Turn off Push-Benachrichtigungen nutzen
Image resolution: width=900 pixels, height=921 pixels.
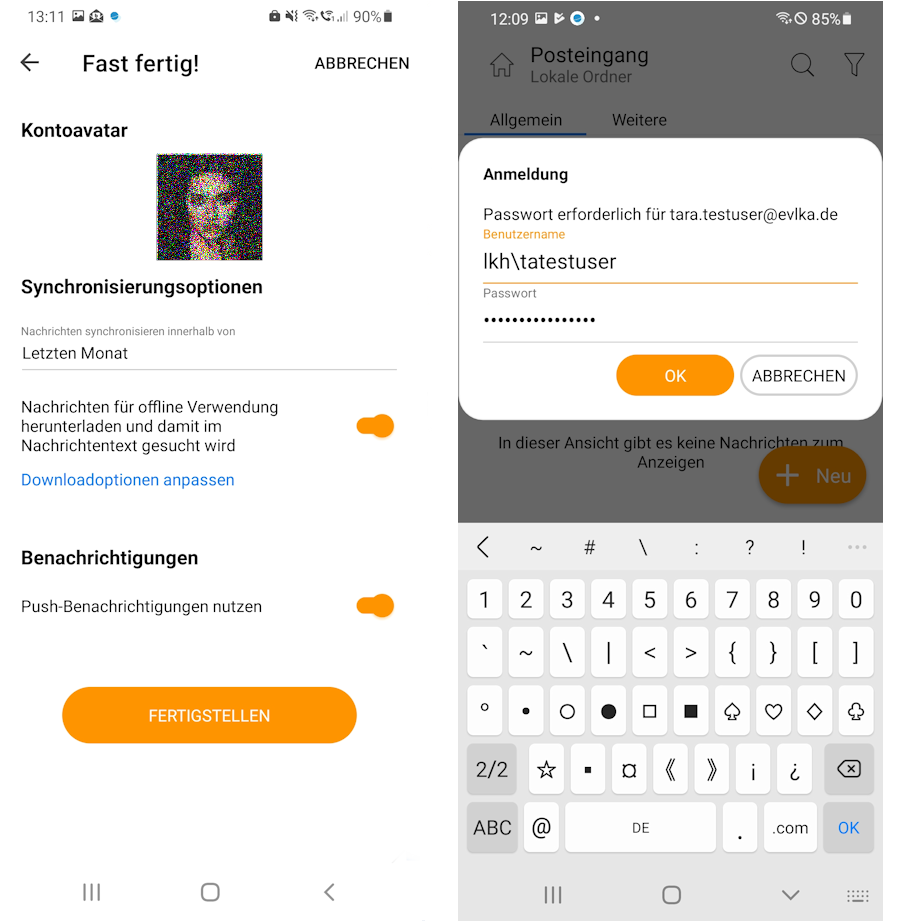click(376, 606)
